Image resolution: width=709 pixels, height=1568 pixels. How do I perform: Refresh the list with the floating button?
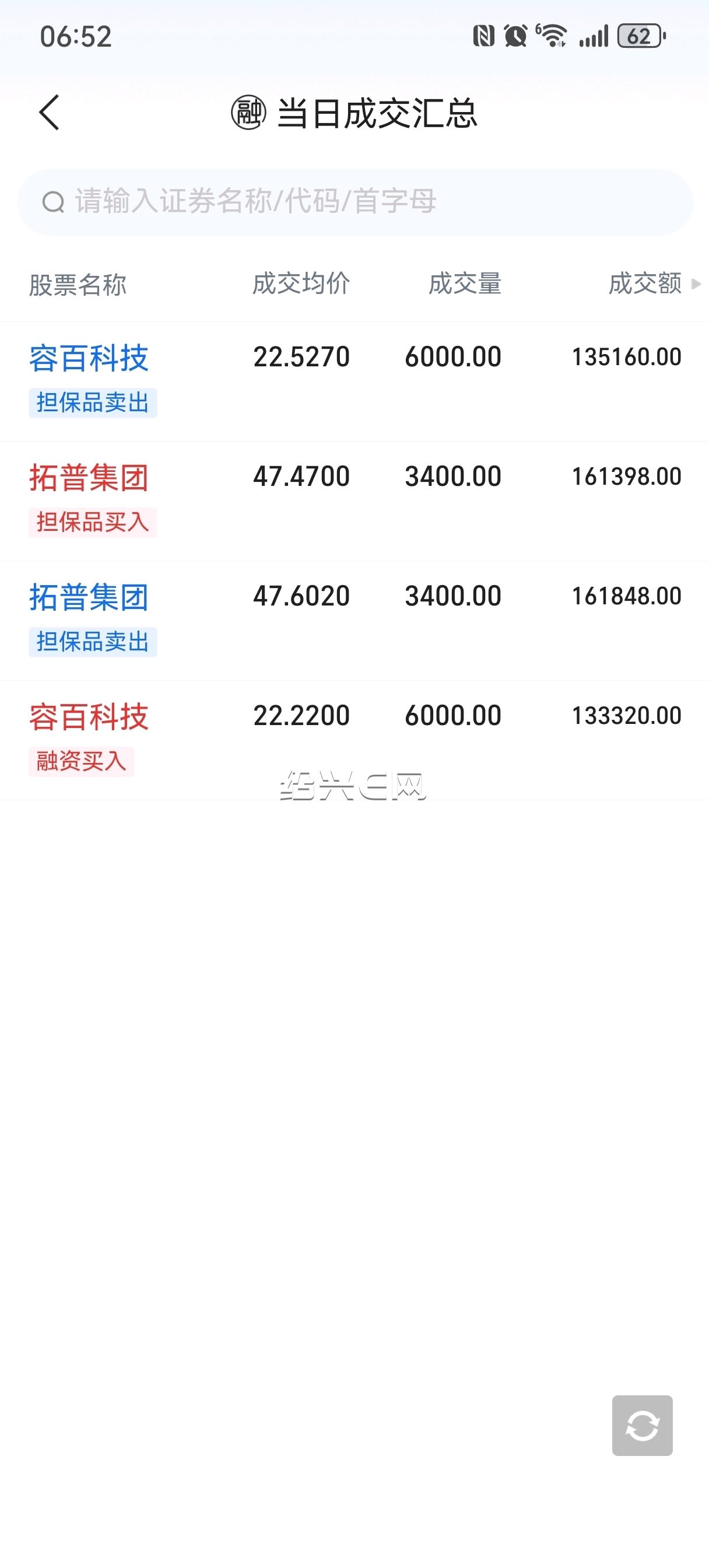point(642,1425)
